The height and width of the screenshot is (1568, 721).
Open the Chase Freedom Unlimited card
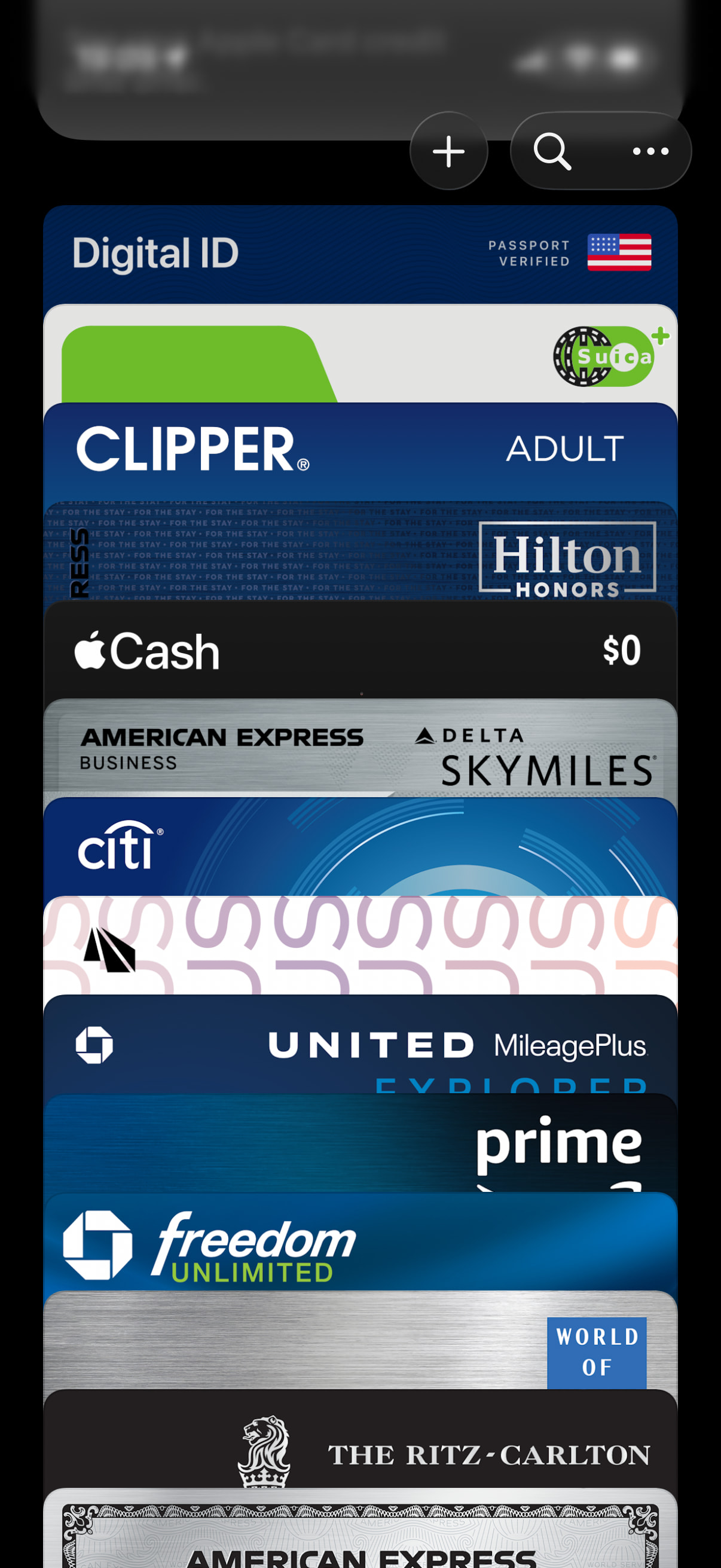click(x=360, y=1243)
